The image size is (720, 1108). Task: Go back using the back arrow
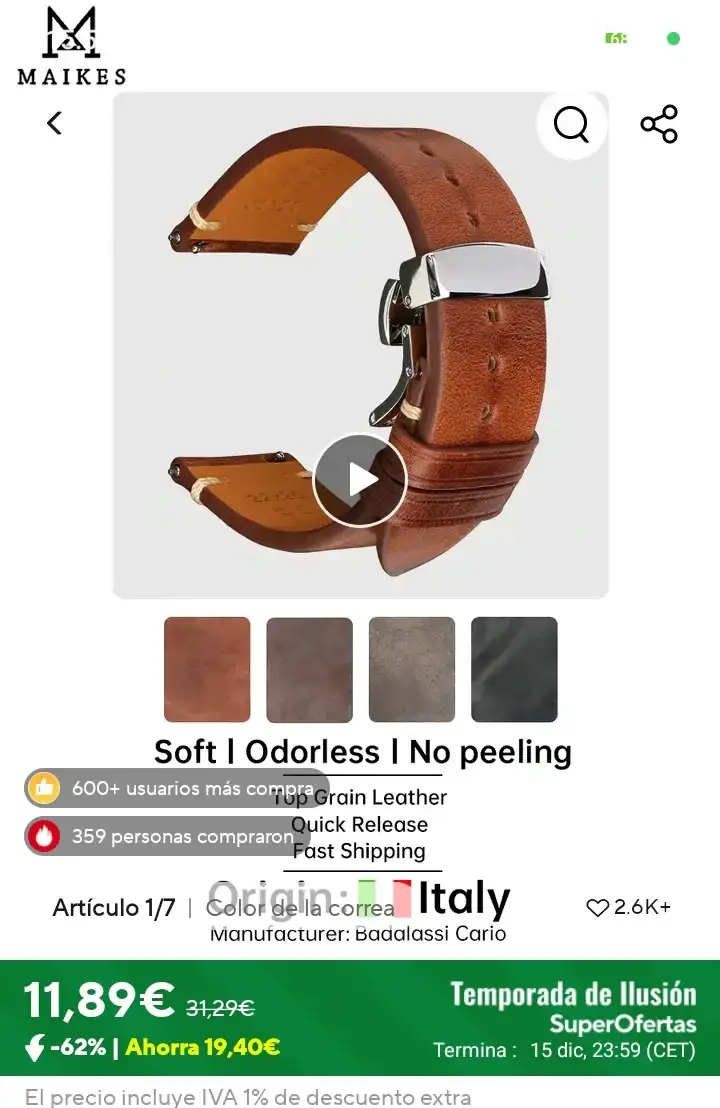tap(54, 123)
